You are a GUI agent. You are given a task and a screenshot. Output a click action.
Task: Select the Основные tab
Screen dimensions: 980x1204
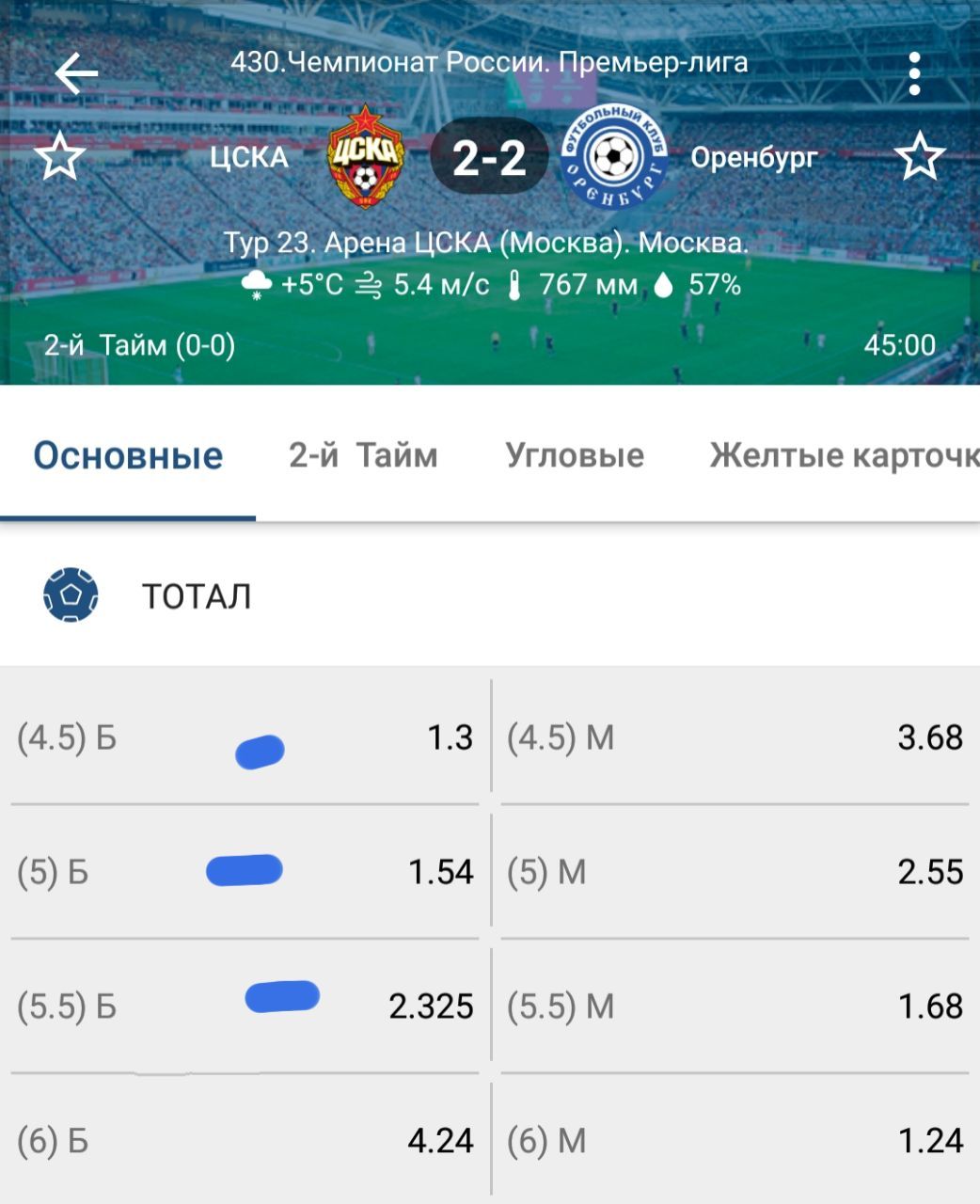pyautogui.click(x=128, y=455)
